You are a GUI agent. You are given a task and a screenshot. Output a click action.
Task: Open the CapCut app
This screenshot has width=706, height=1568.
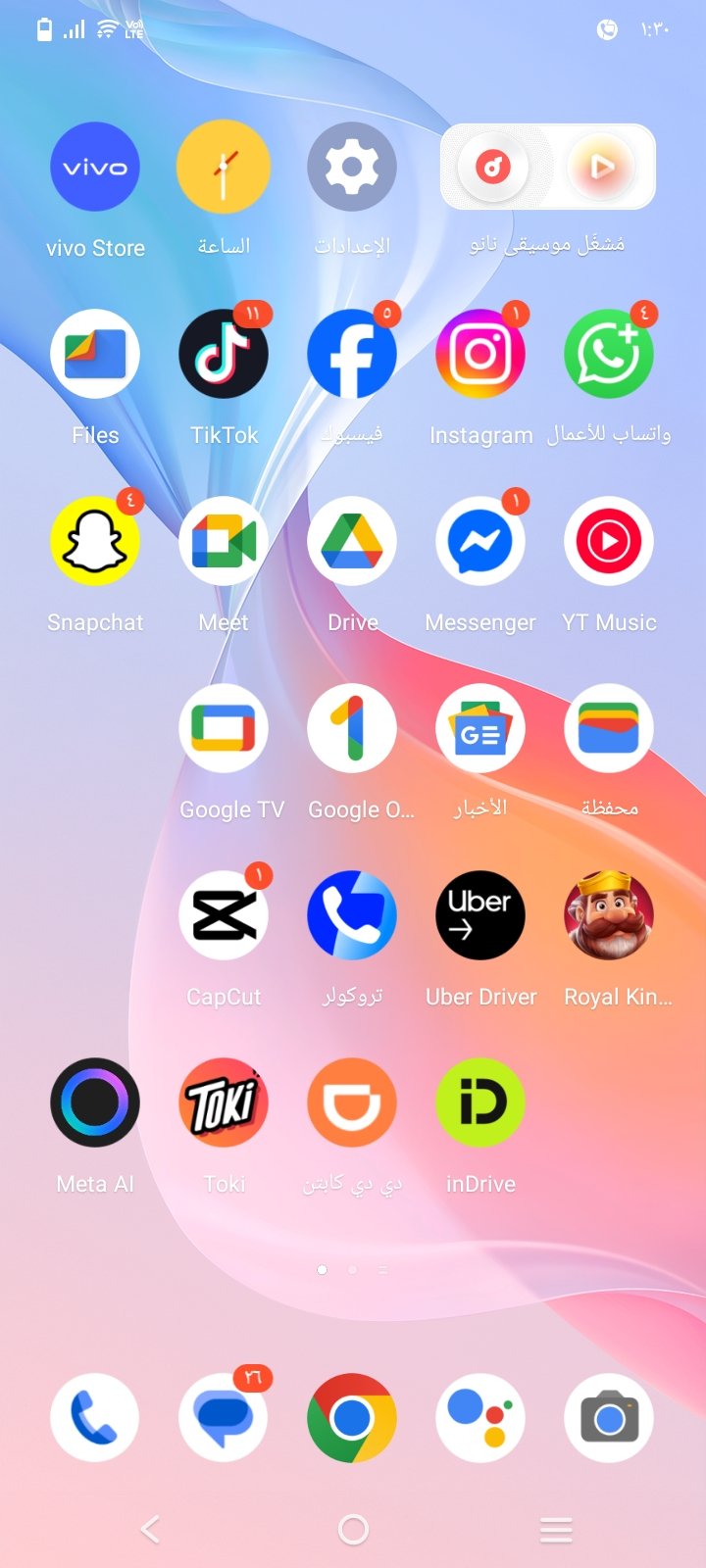224,916
